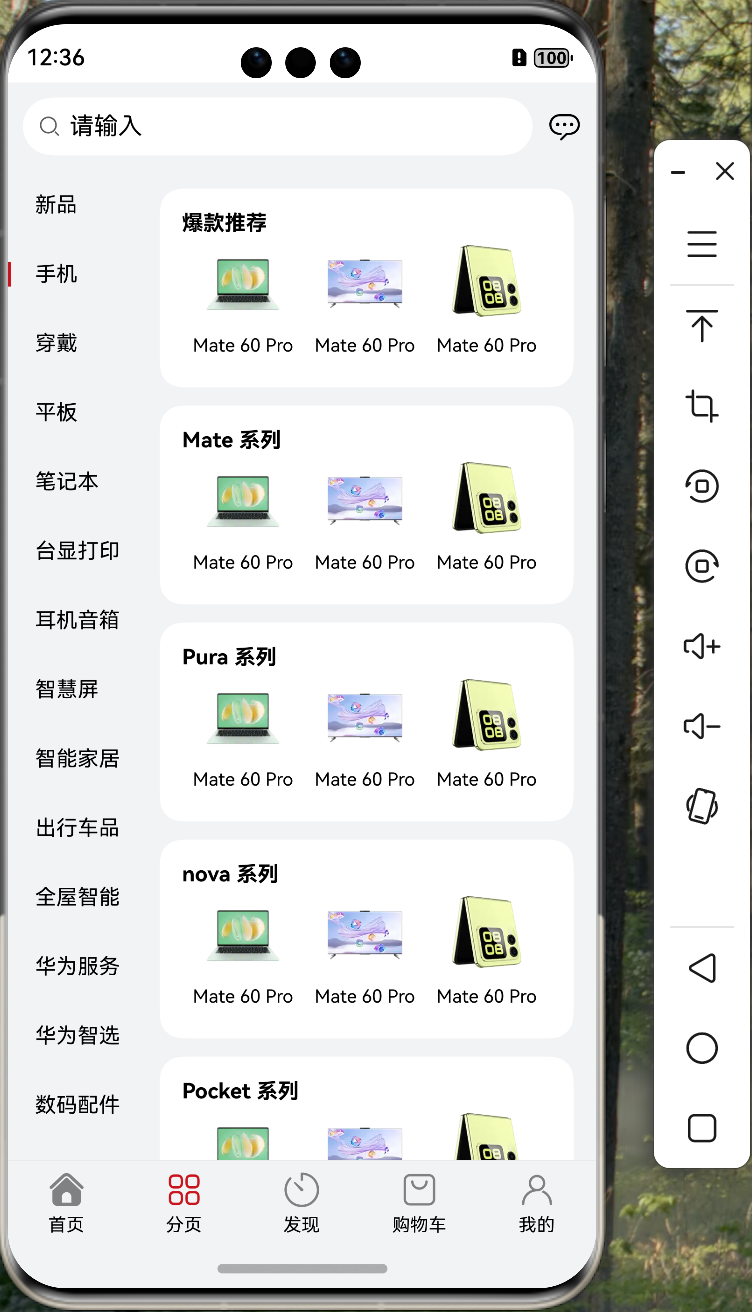Choose the 智能家居 category

coord(77,758)
